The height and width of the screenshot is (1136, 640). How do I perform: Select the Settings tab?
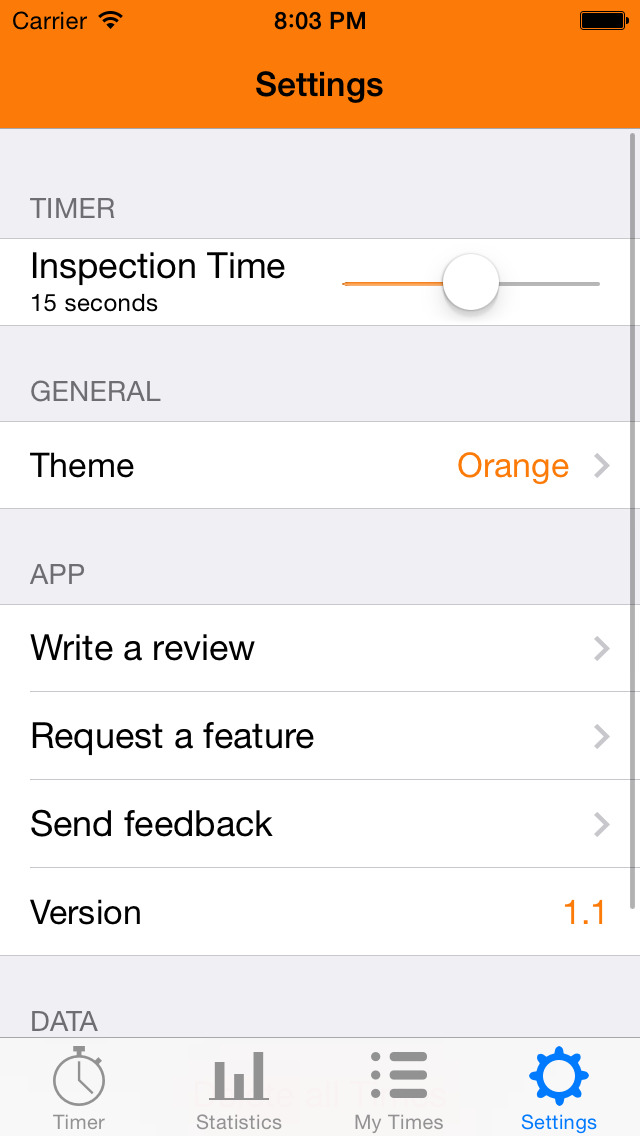(559, 1088)
